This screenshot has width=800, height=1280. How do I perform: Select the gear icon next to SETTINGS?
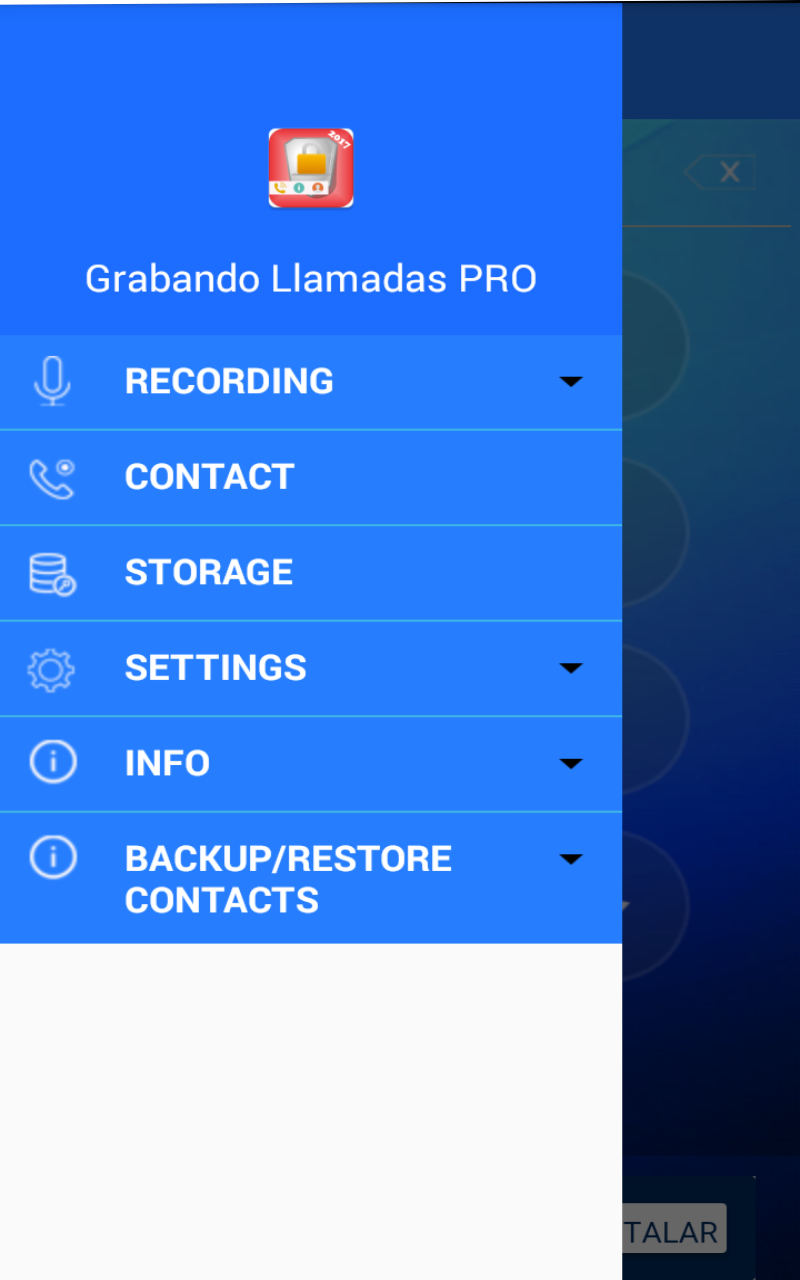click(52, 667)
